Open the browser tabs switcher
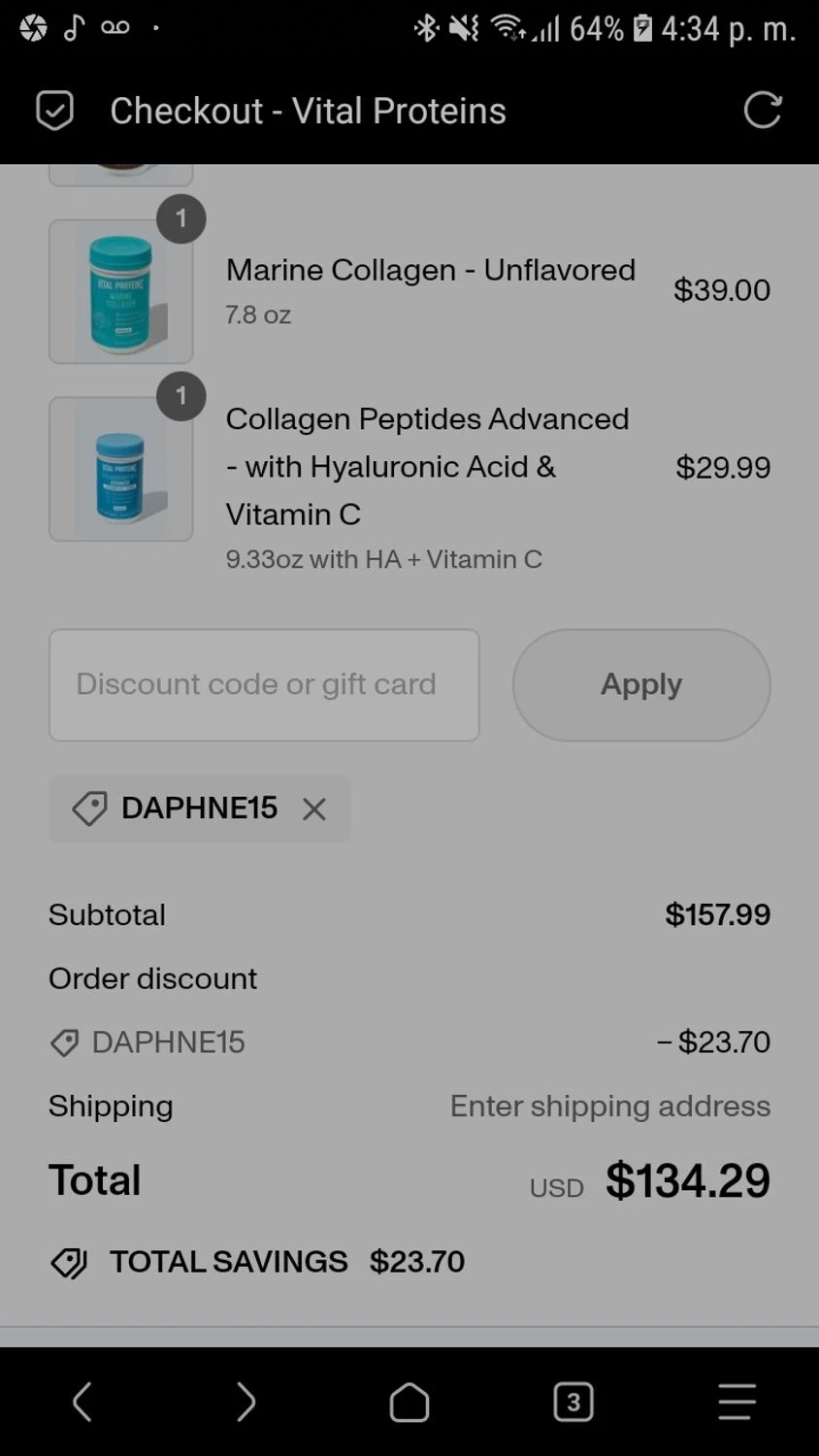Viewport: 819px width, 1456px height. (x=573, y=1402)
